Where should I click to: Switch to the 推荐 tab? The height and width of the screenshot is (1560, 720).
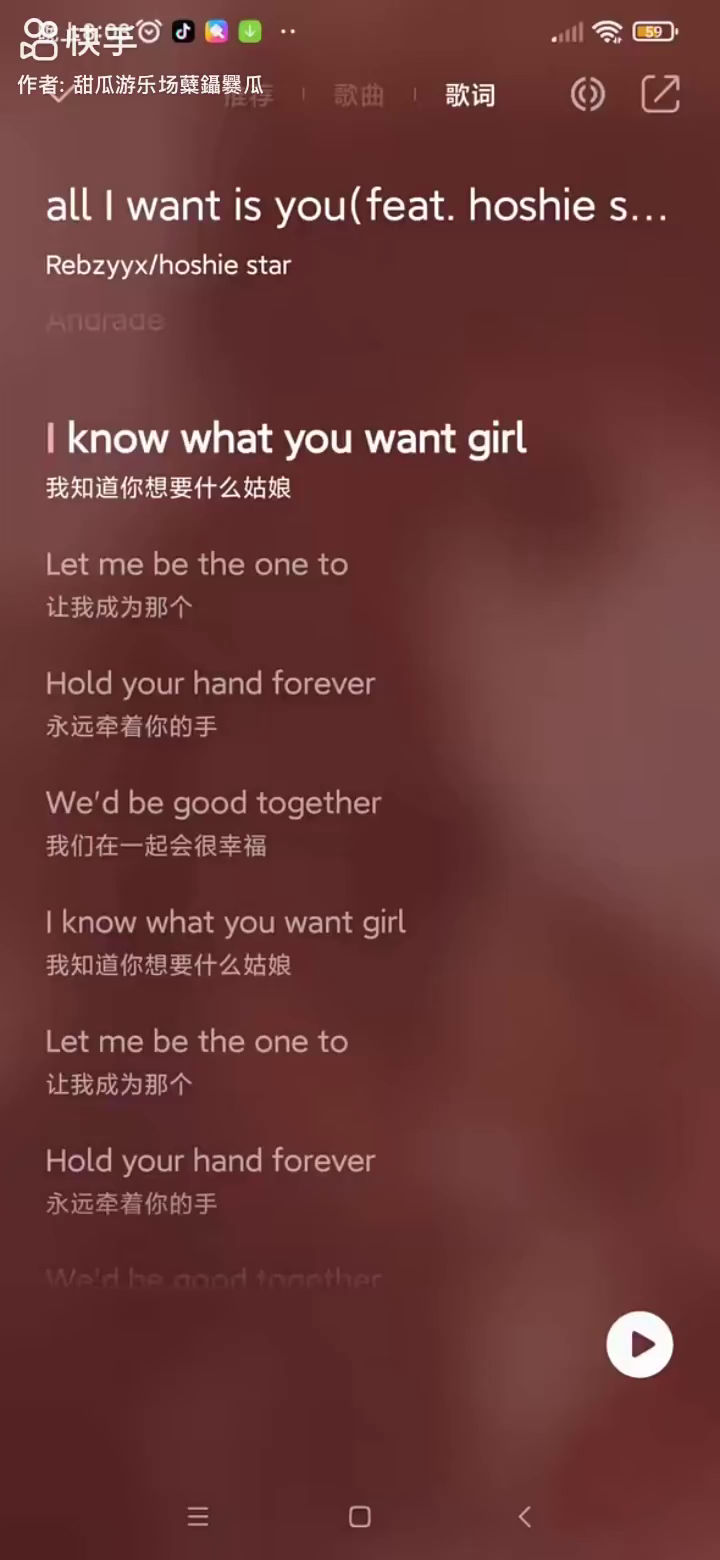pyautogui.click(x=249, y=95)
